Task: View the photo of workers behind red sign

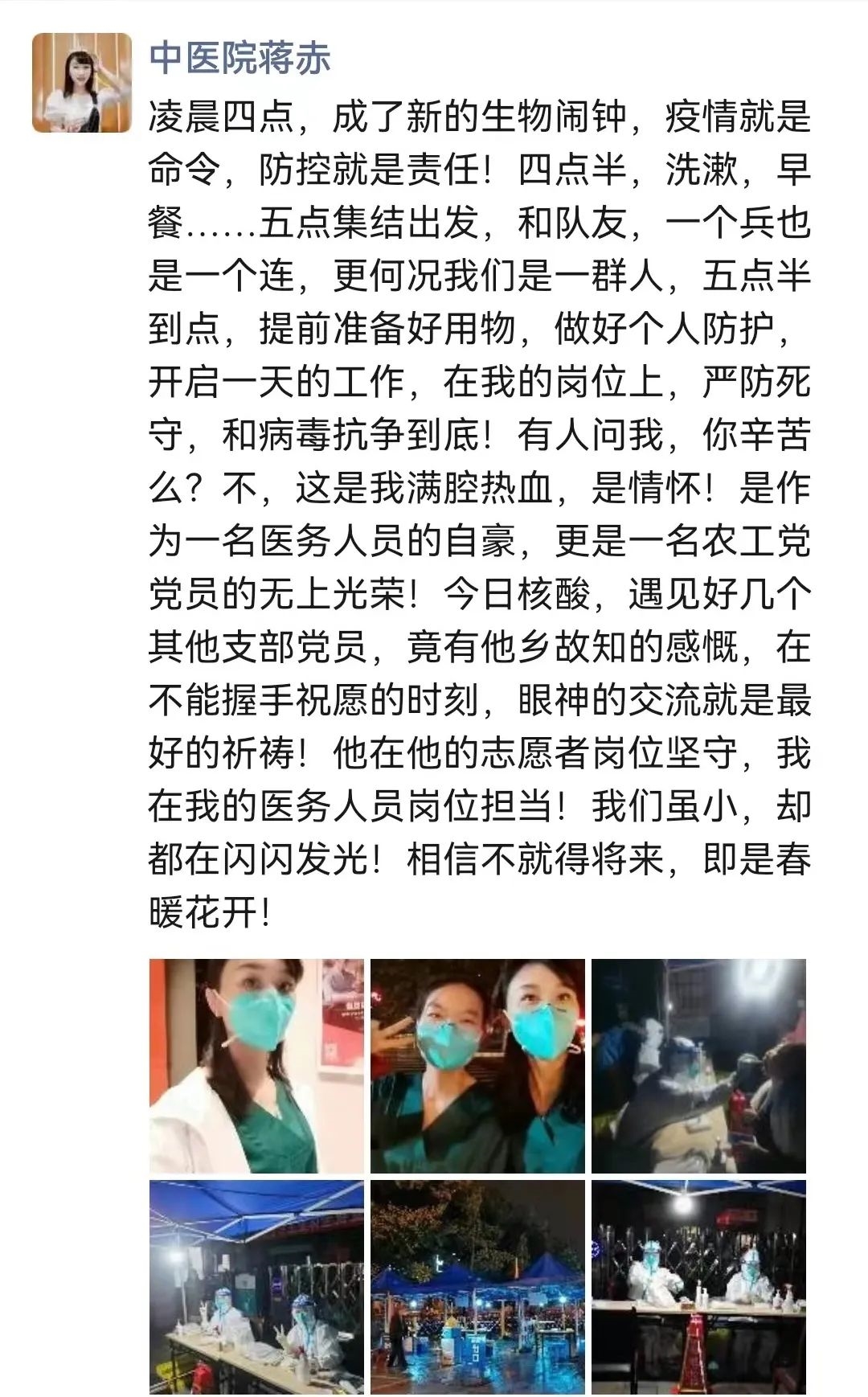Action: tap(698, 1287)
